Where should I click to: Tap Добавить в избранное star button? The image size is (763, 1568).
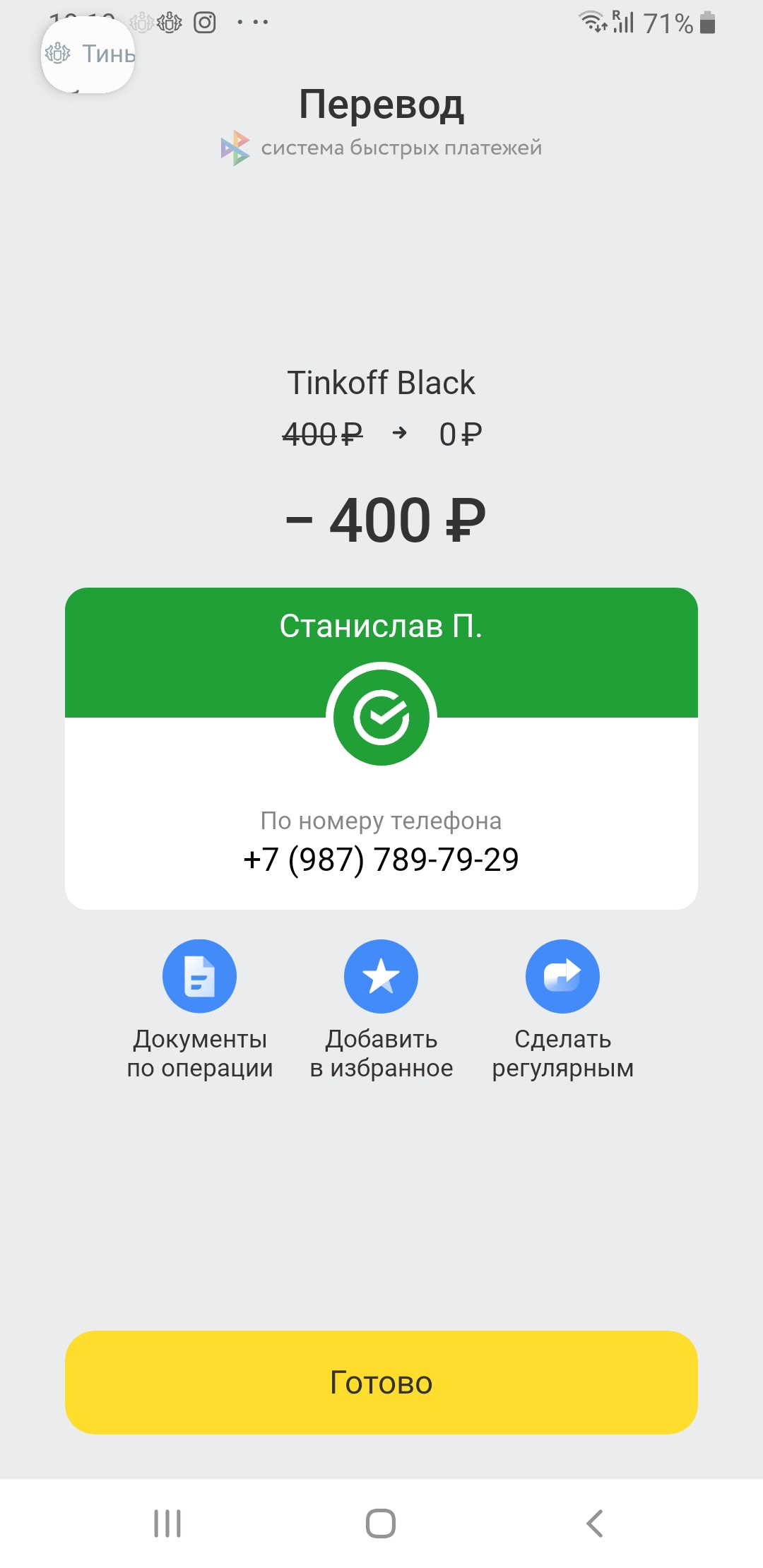click(381, 976)
